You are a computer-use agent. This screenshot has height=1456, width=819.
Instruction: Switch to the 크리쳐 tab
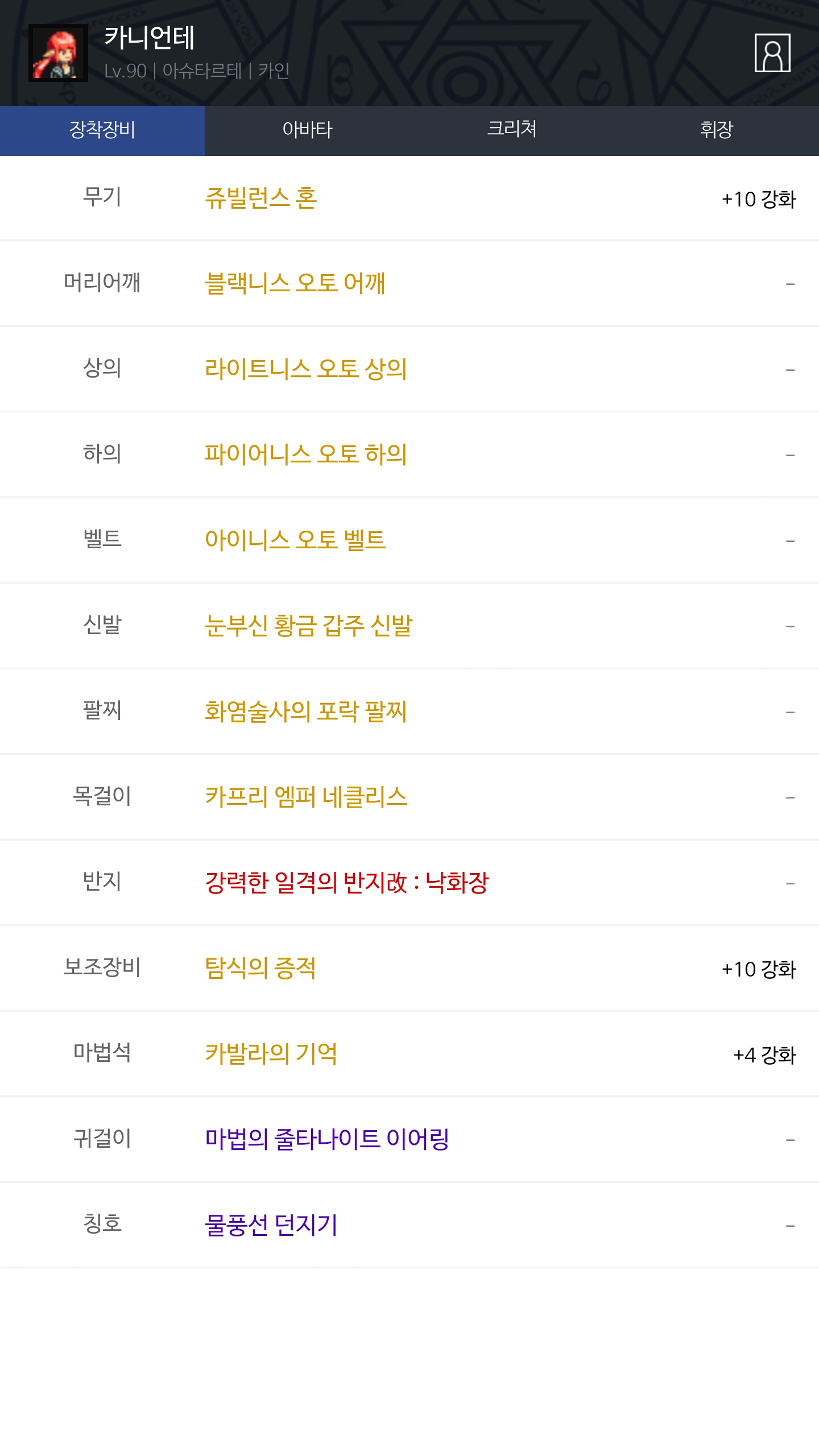512,130
